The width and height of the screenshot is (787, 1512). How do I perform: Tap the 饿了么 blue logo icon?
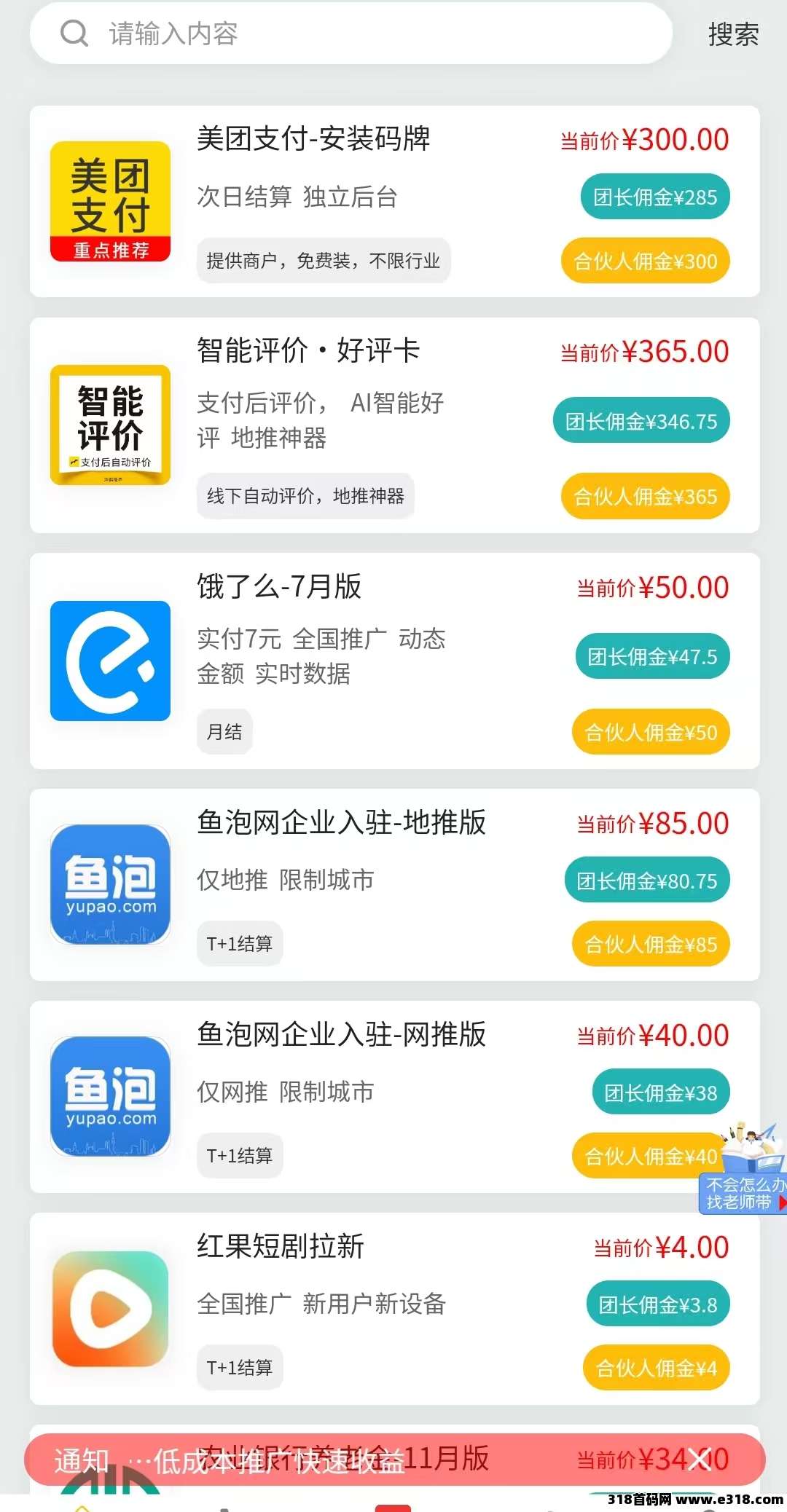(109, 660)
